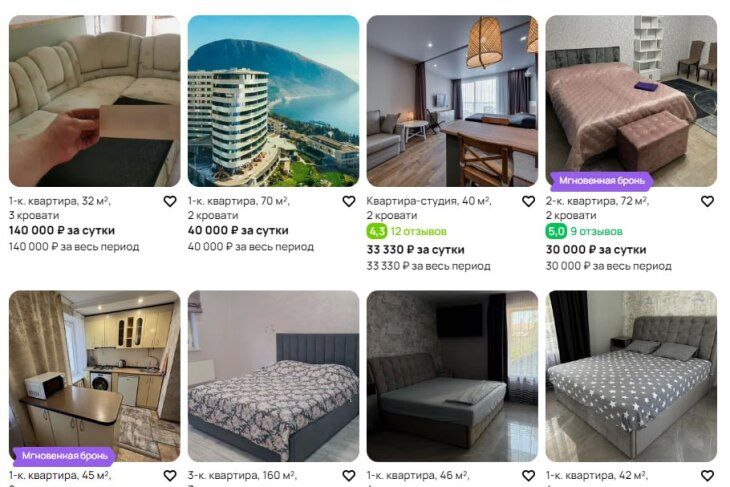Save the 46 m² apartment to favorites

click(x=528, y=476)
